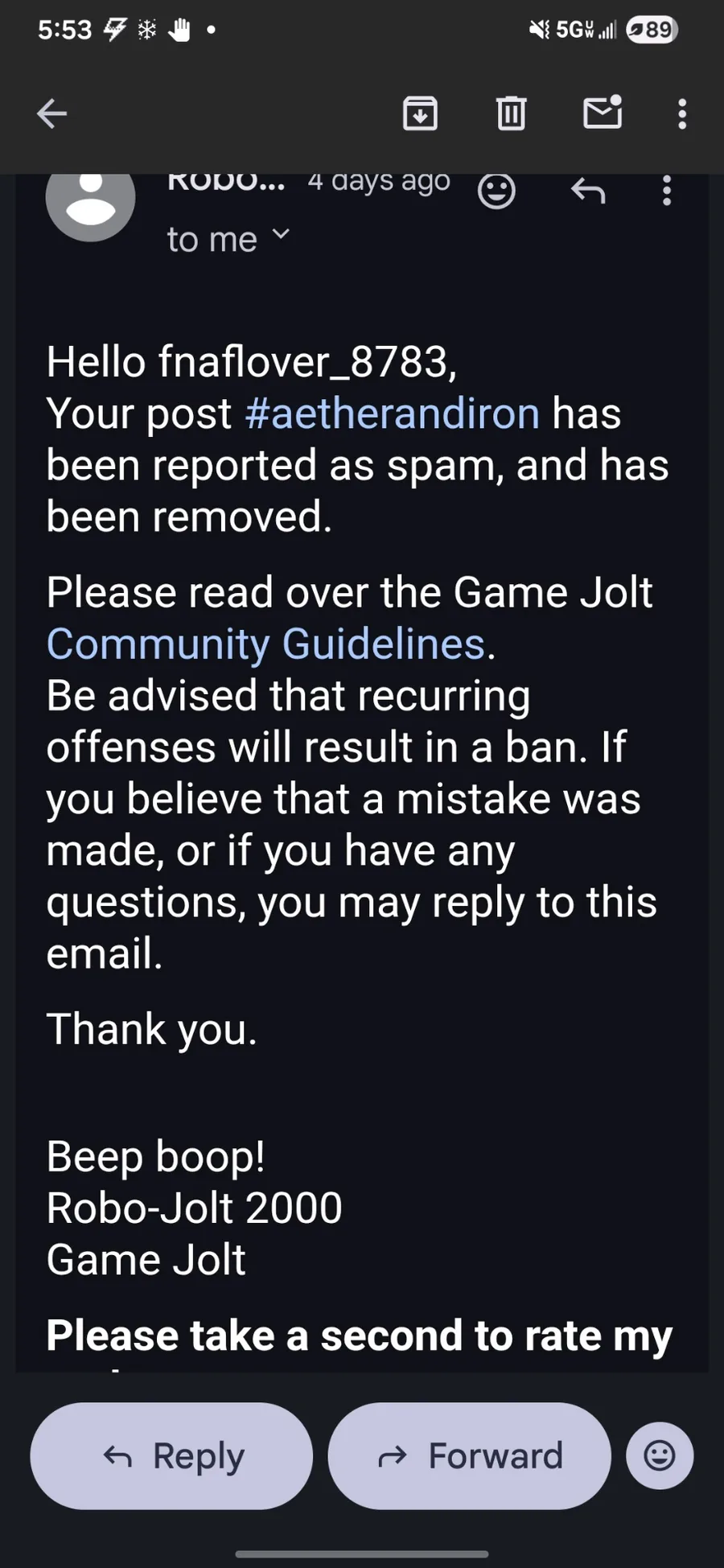Open the message's three-dot options

click(x=666, y=191)
